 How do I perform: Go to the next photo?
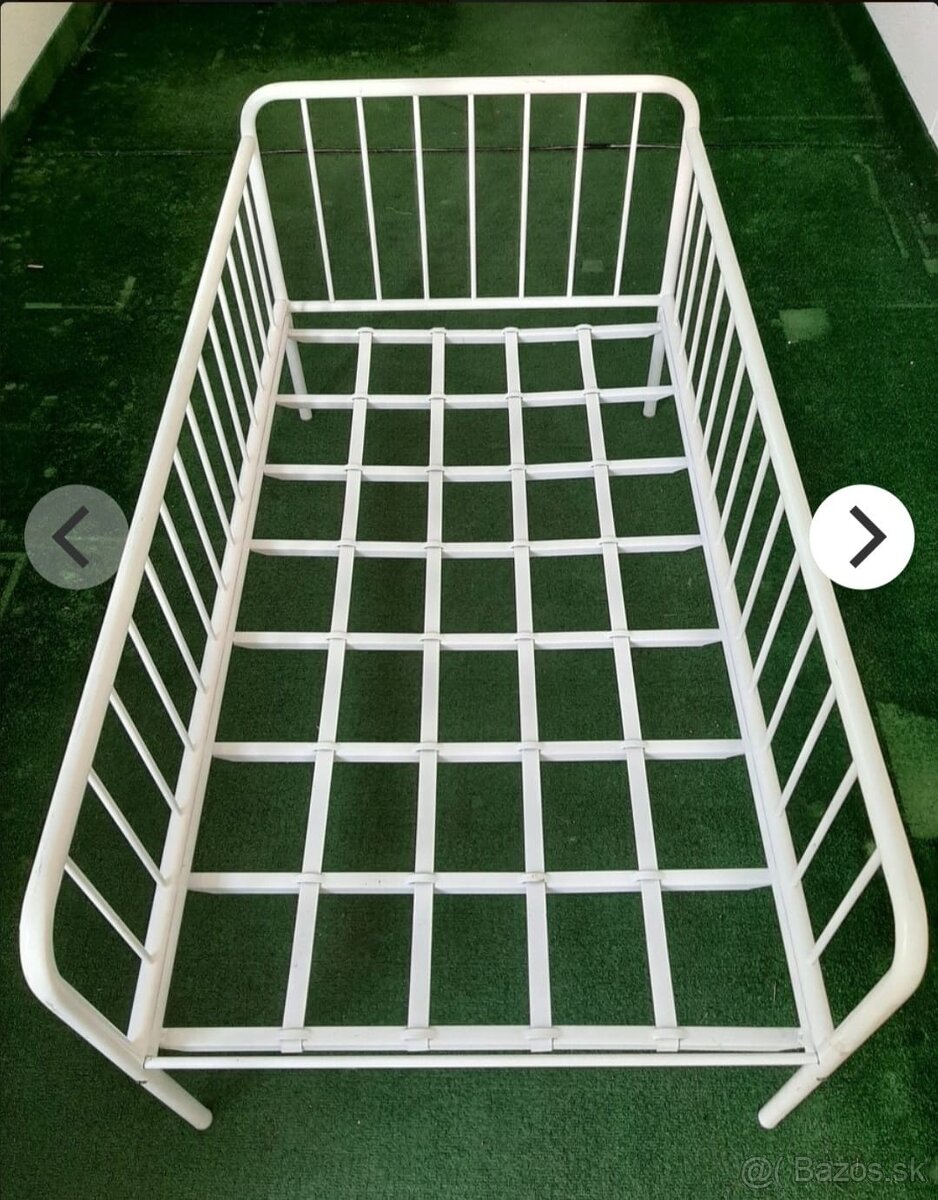coord(861,537)
